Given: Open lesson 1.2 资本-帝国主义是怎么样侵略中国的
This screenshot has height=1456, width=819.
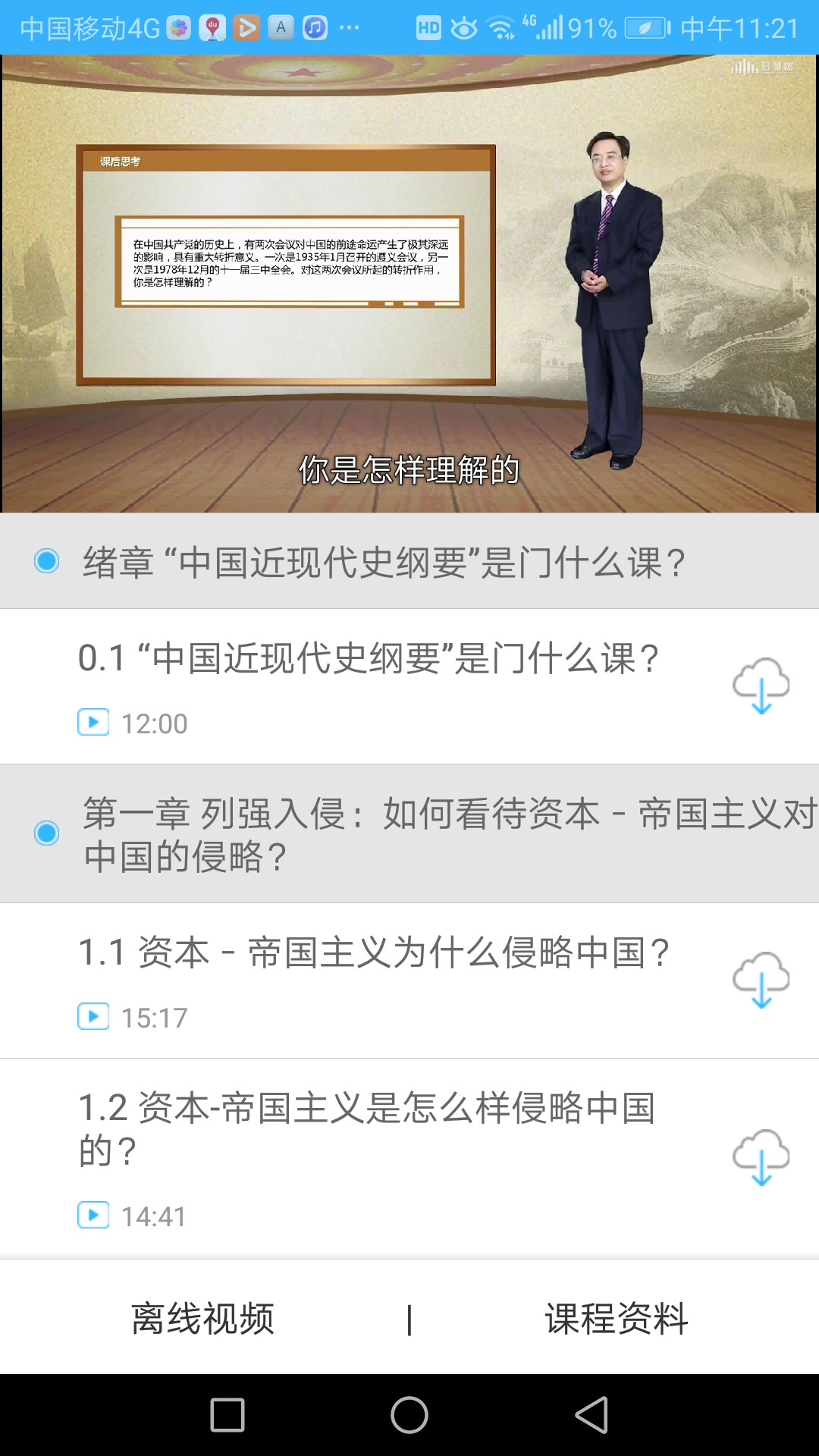Looking at the screenshot, I should pyautogui.click(x=366, y=1128).
